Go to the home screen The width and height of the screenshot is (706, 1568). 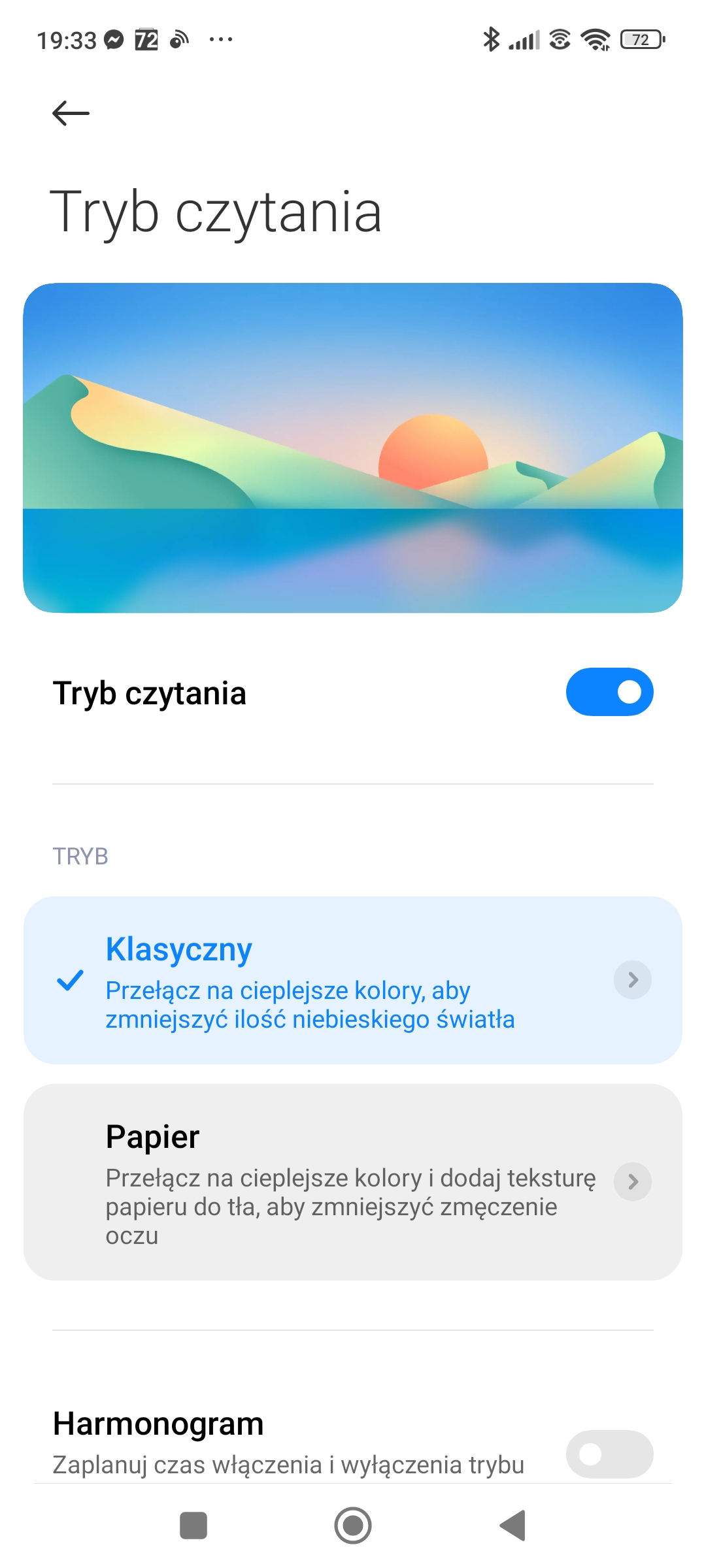[x=353, y=1526]
